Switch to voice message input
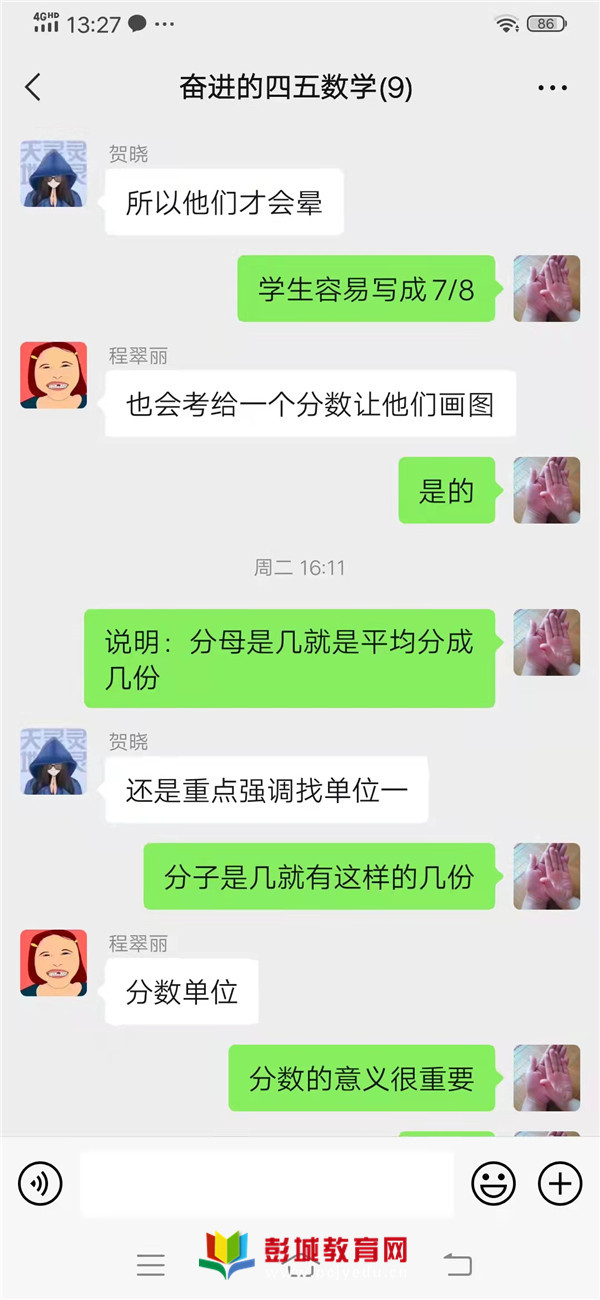 pyautogui.click(x=40, y=1184)
